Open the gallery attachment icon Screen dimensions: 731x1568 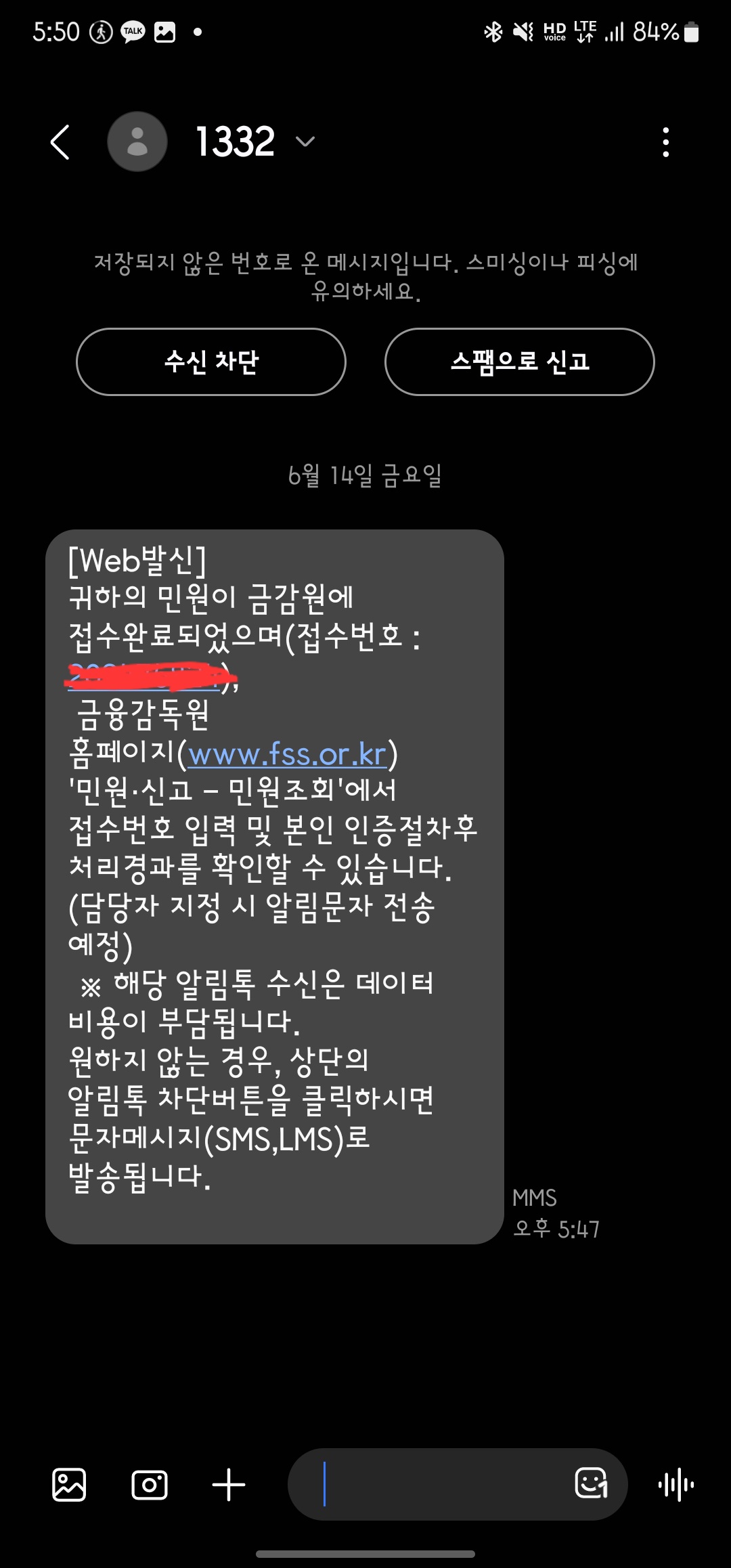coord(69,1485)
